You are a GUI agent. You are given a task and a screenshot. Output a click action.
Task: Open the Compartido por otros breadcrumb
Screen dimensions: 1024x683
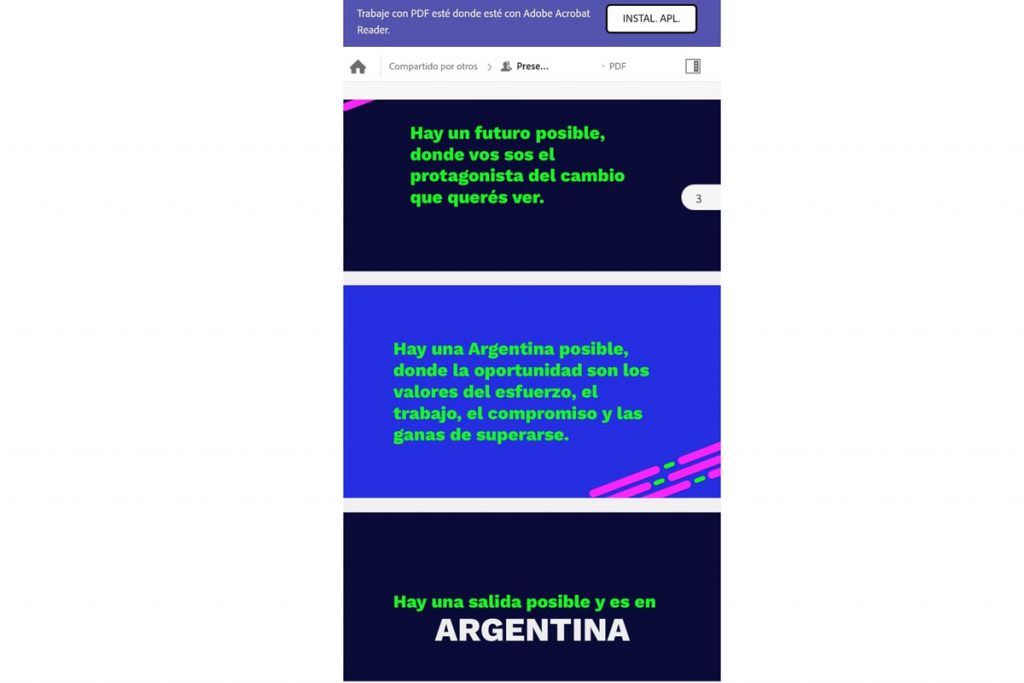tap(433, 66)
